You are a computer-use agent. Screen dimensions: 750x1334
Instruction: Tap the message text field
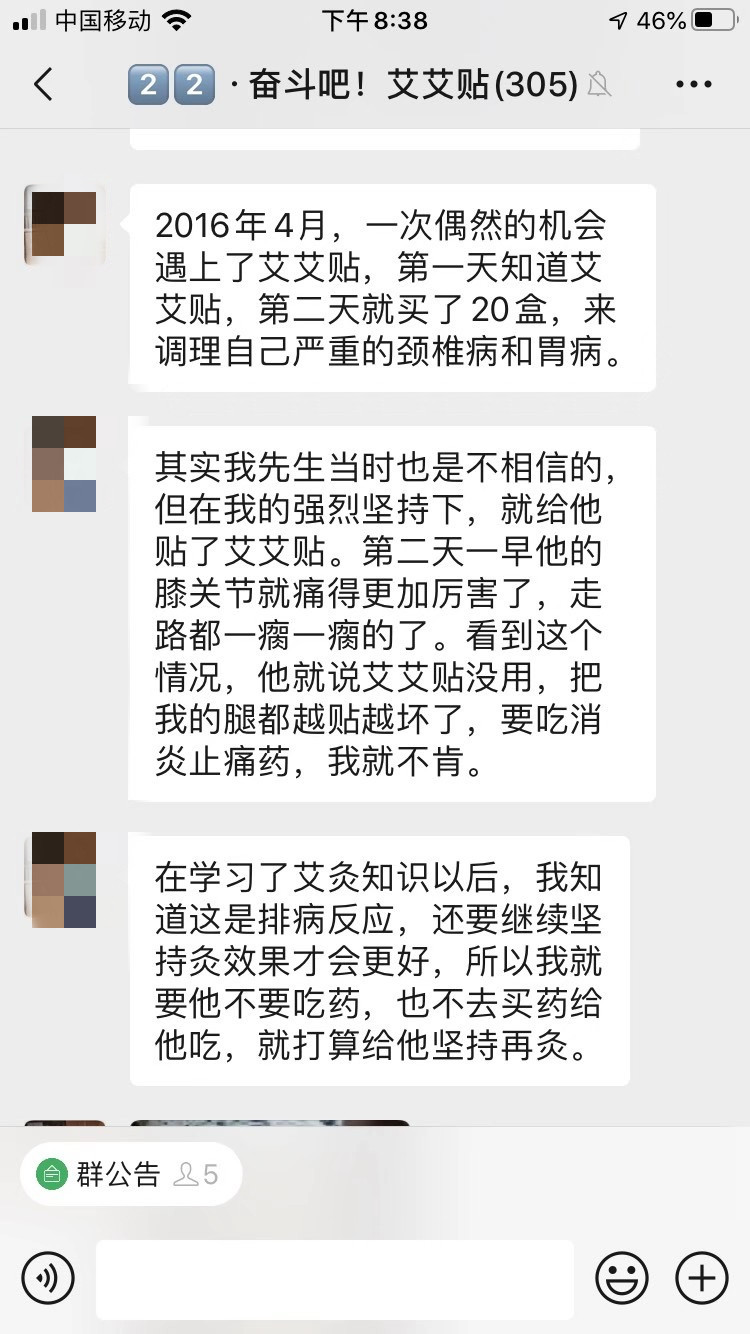click(335, 1279)
